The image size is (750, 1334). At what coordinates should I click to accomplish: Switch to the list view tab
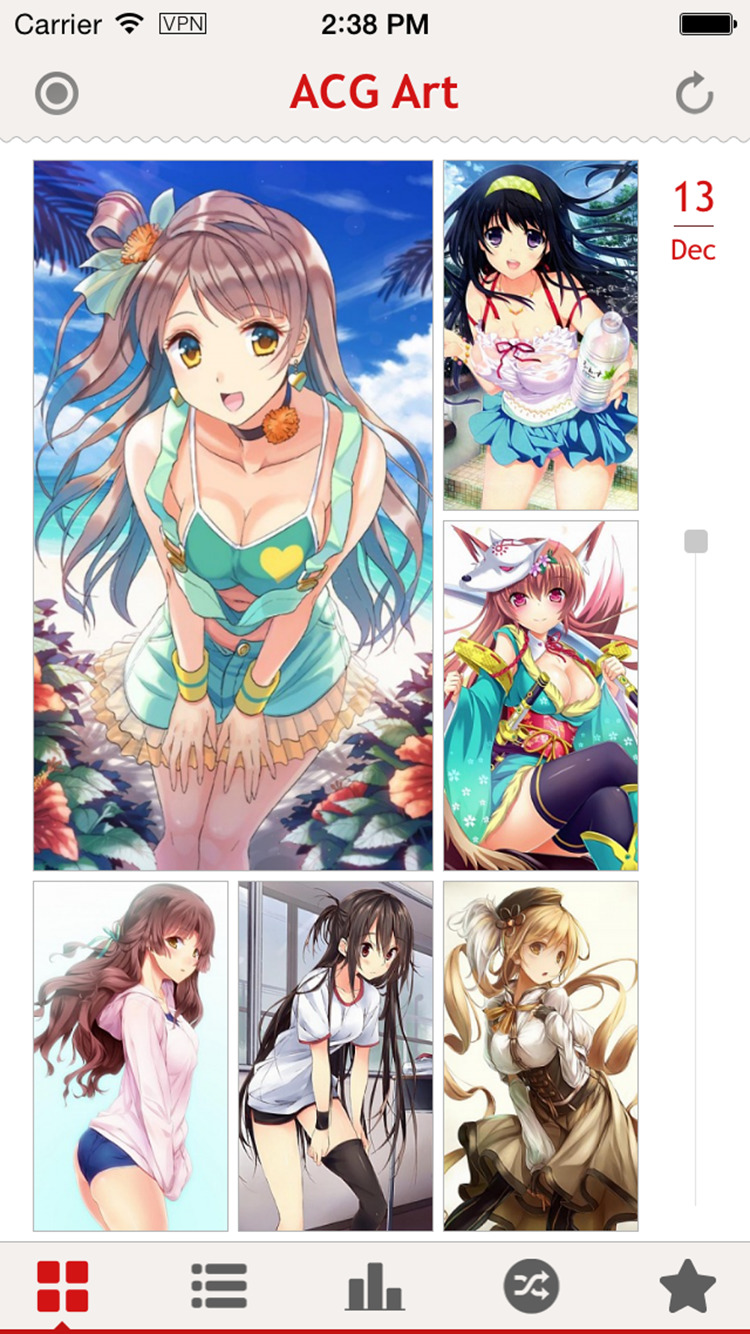click(x=219, y=1286)
